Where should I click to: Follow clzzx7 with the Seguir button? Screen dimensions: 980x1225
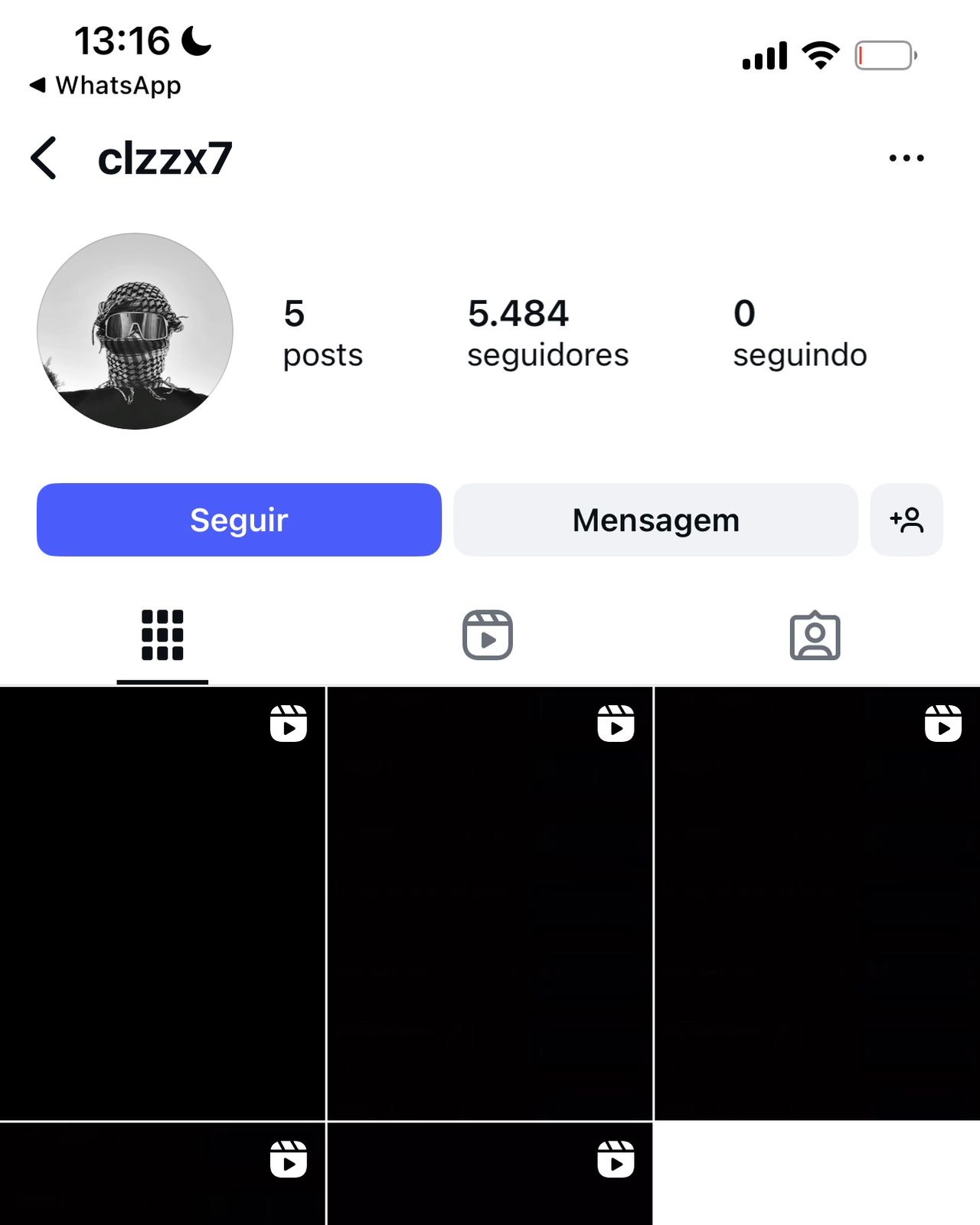click(x=239, y=520)
